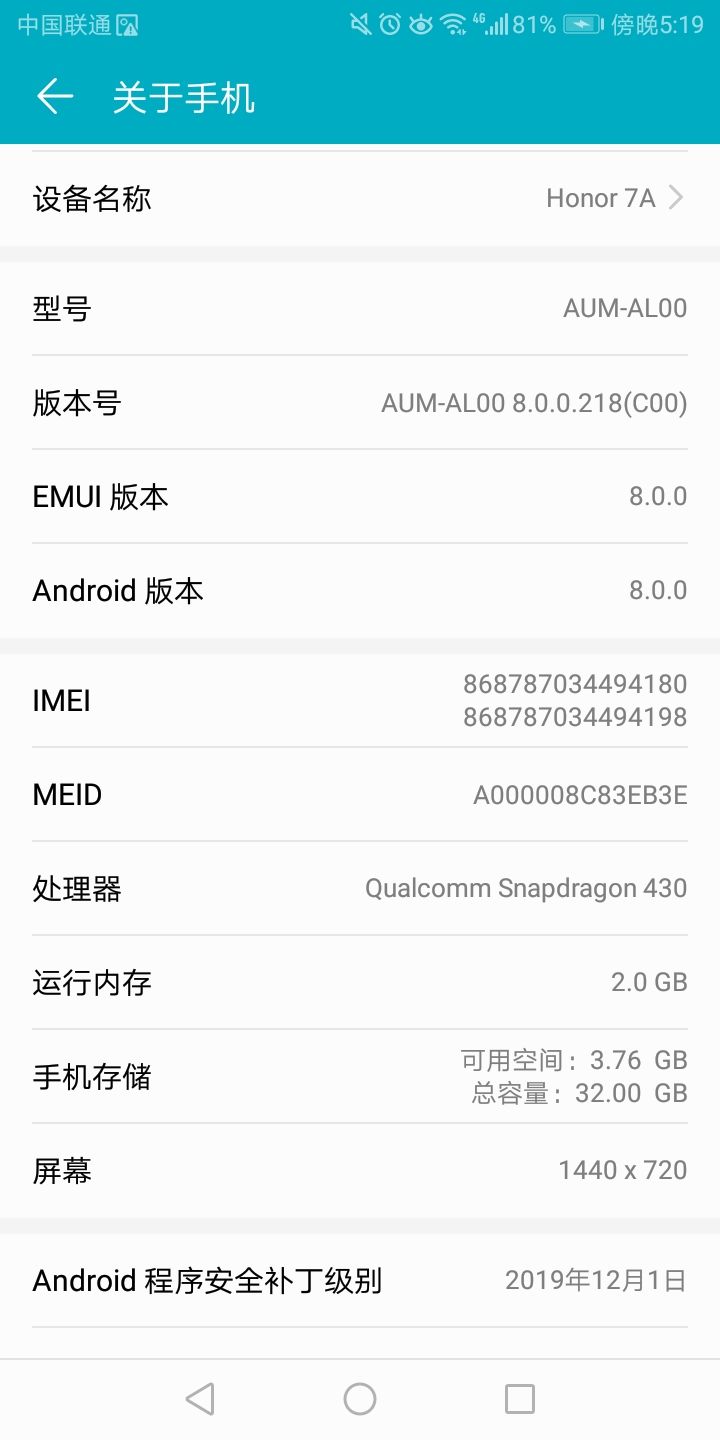Tap the system home button
The image size is (720, 1440).
(x=360, y=1399)
